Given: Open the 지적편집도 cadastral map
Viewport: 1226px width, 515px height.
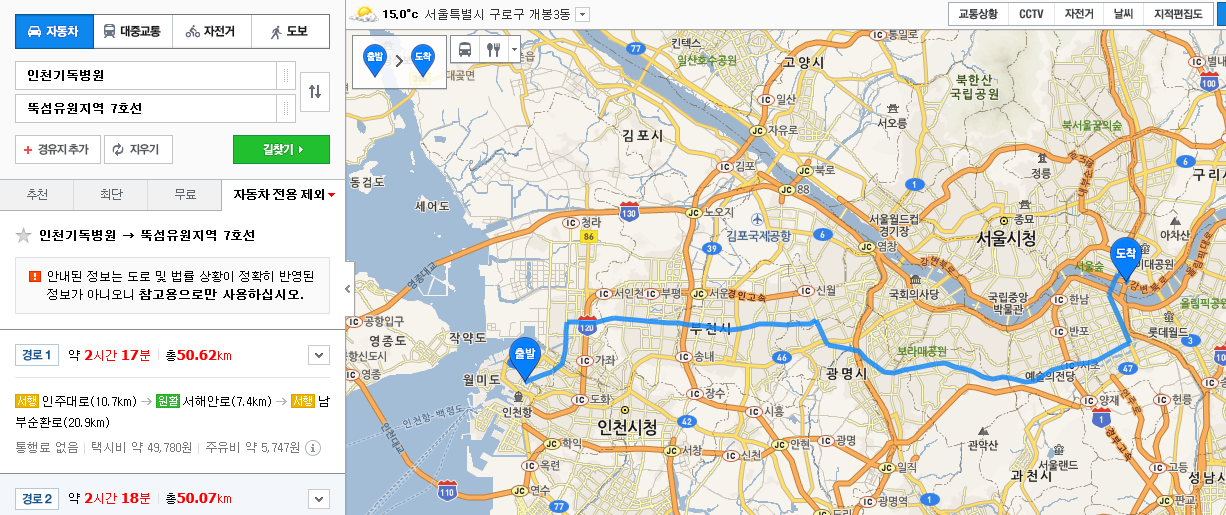Looking at the screenshot, I should [x=1178, y=14].
